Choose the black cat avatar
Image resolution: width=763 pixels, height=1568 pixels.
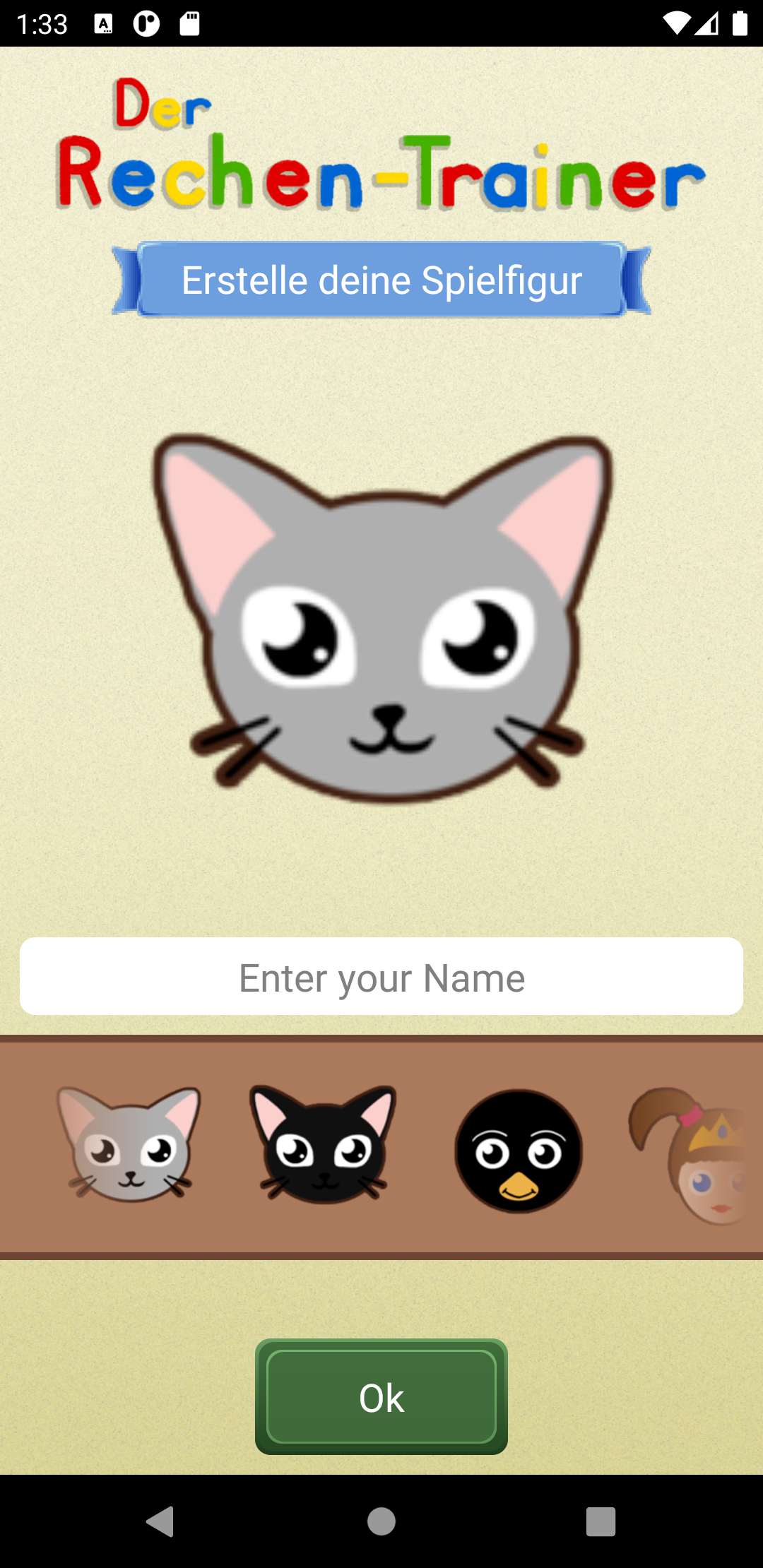[x=323, y=1145]
